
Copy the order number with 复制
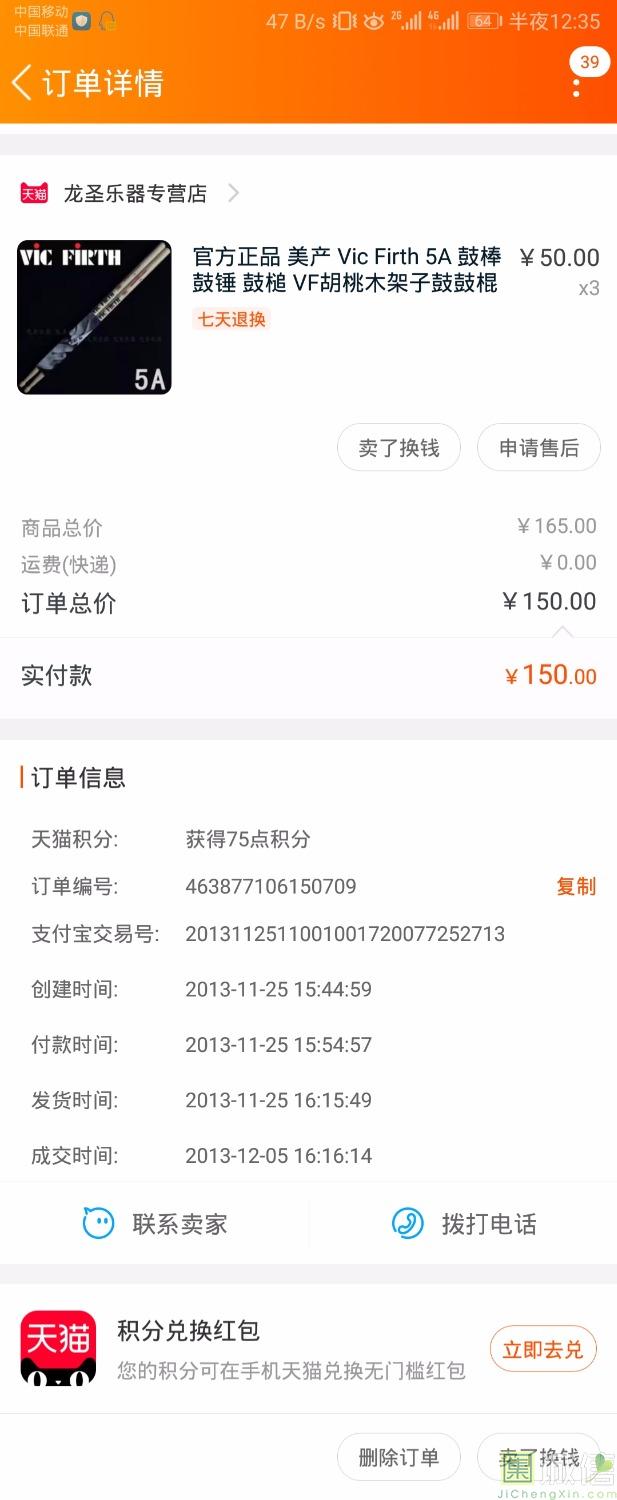click(575, 886)
